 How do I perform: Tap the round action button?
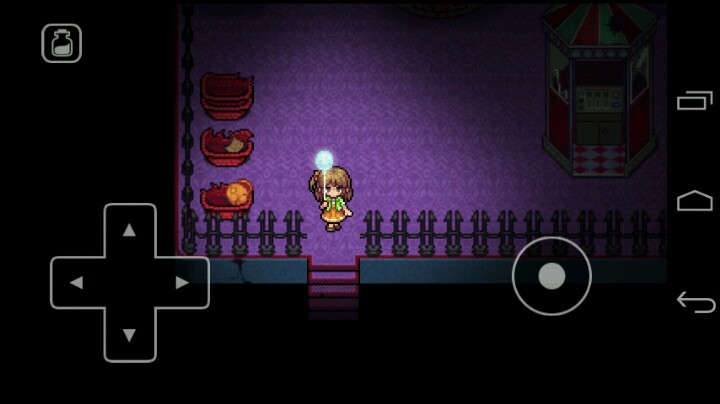point(552,276)
